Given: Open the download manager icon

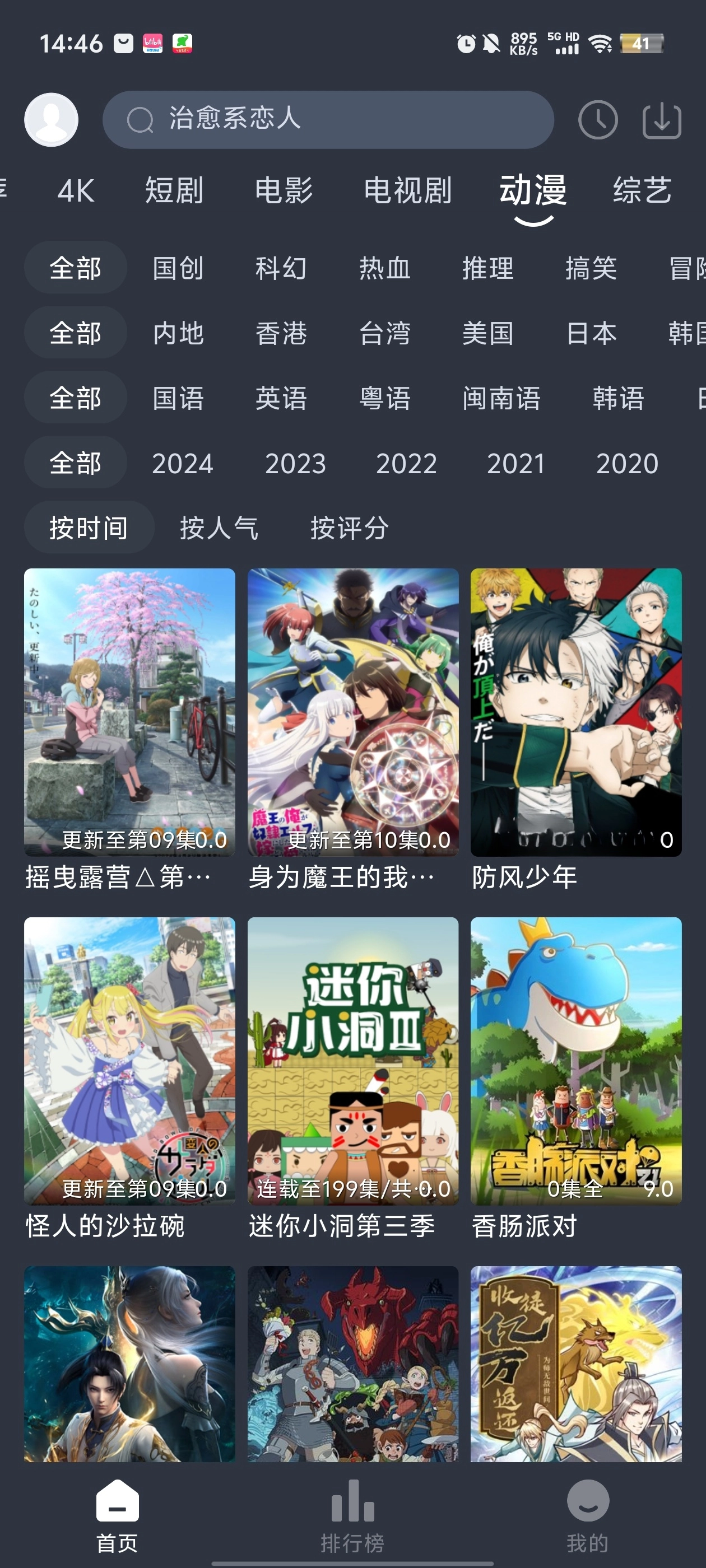Looking at the screenshot, I should pos(662,120).
